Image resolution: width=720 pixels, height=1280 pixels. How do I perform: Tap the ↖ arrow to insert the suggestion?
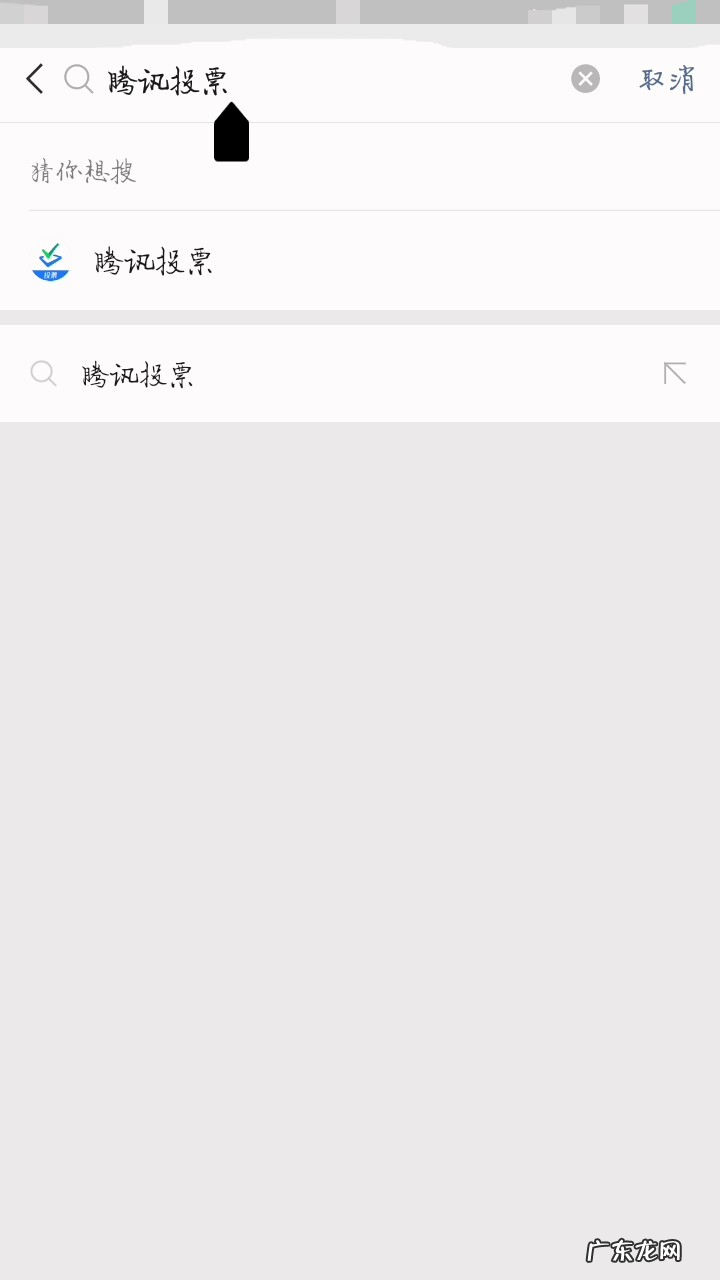point(675,373)
